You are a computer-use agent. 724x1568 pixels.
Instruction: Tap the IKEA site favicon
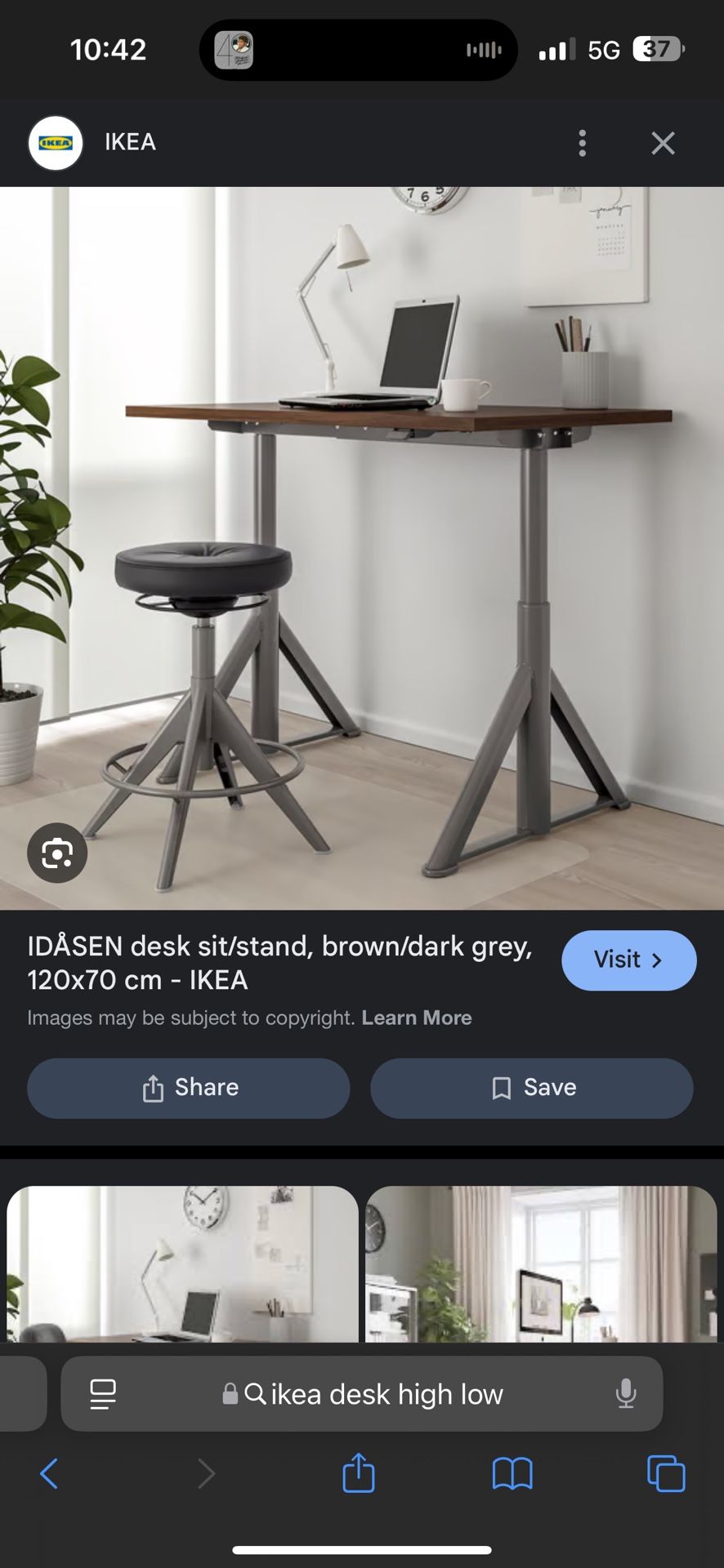(x=55, y=143)
